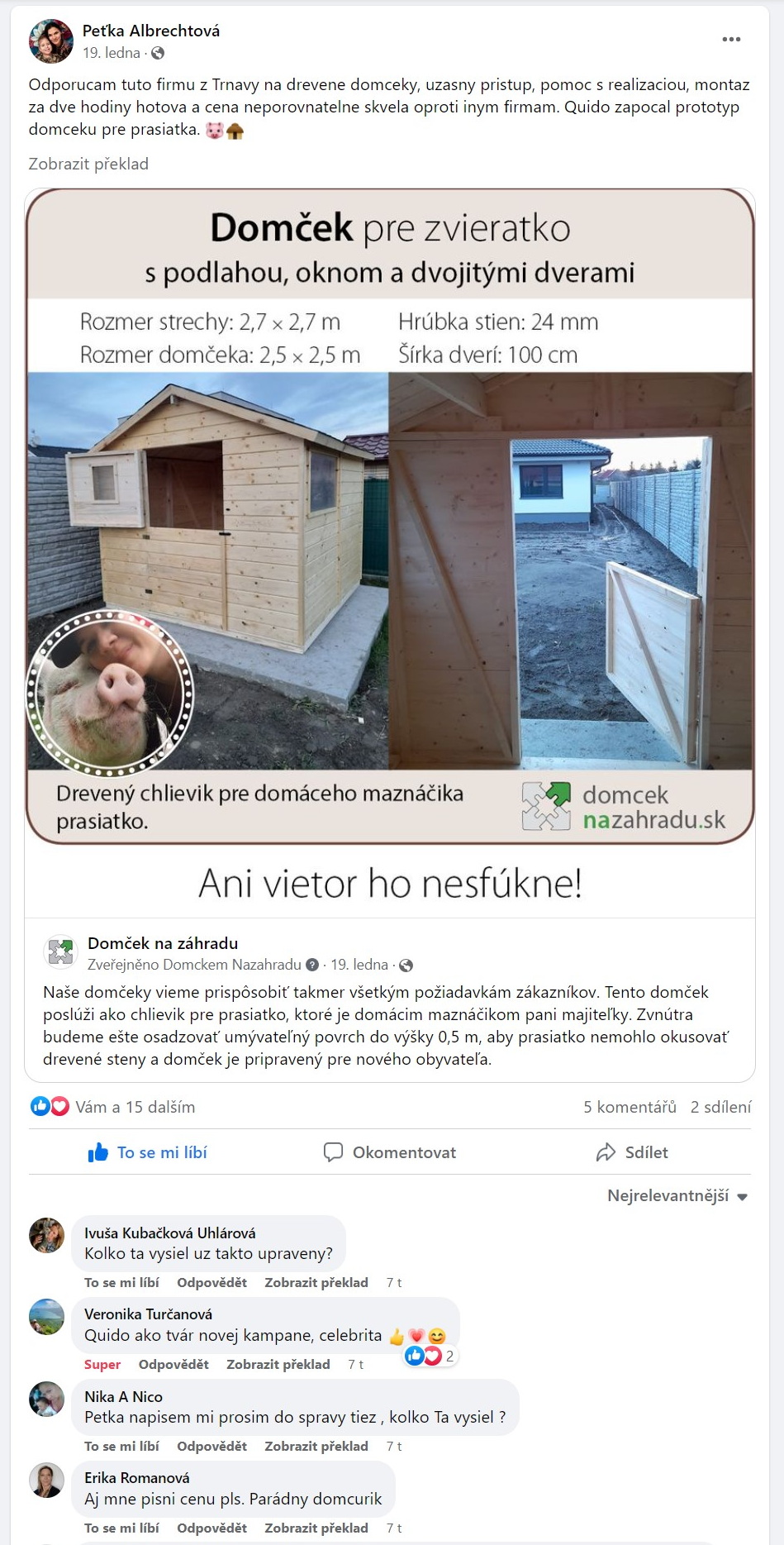
Task: Open Ivuša Kubačková Uhlárová's profile picture
Action: [46, 1235]
